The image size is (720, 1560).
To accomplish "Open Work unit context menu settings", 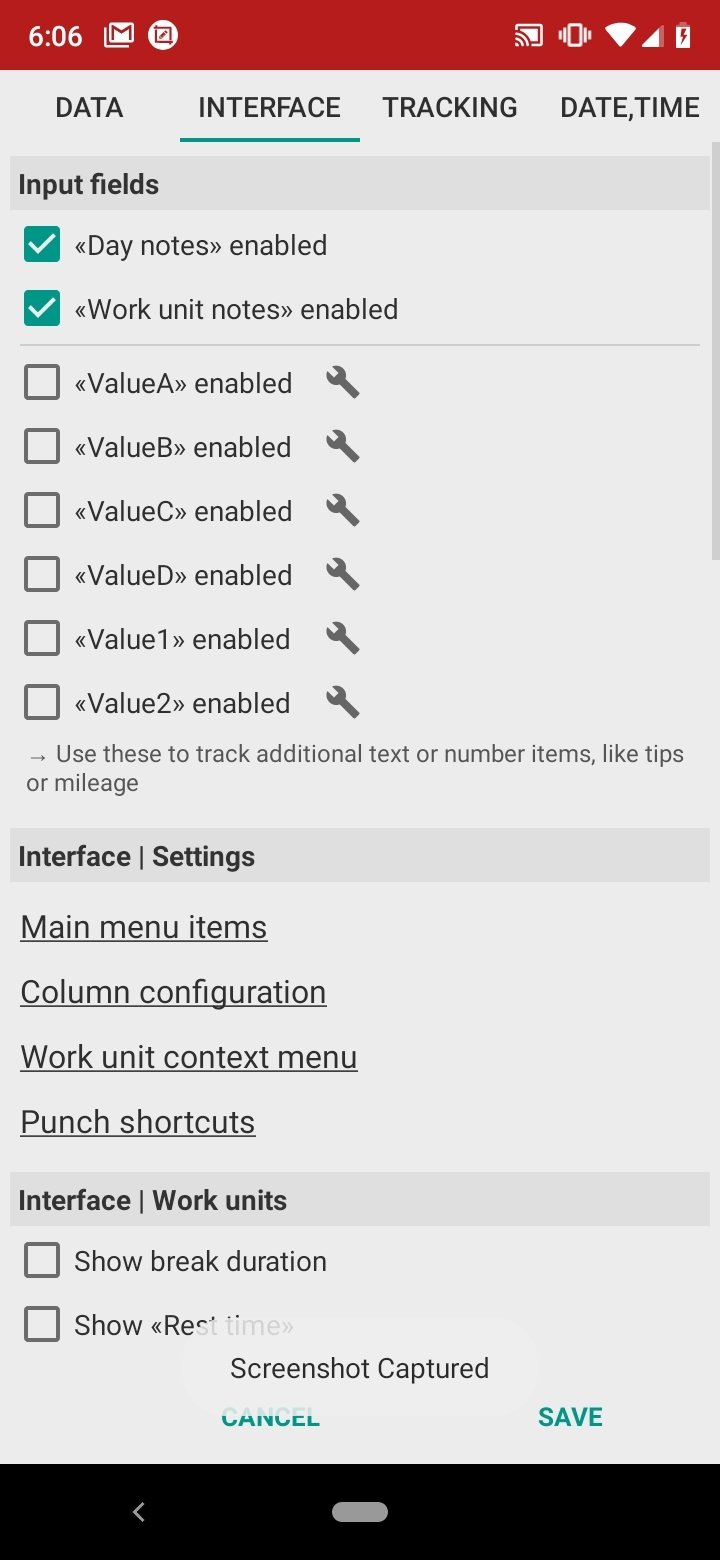I will point(189,1057).
